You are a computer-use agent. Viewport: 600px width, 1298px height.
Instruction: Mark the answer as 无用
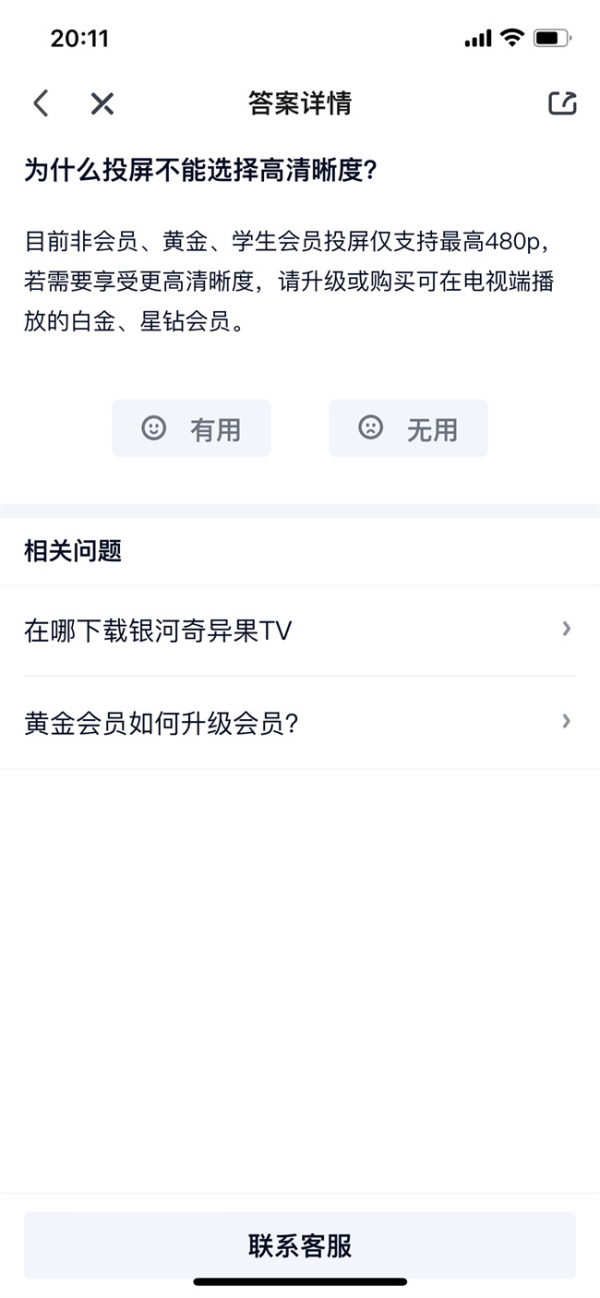click(x=408, y=429)
